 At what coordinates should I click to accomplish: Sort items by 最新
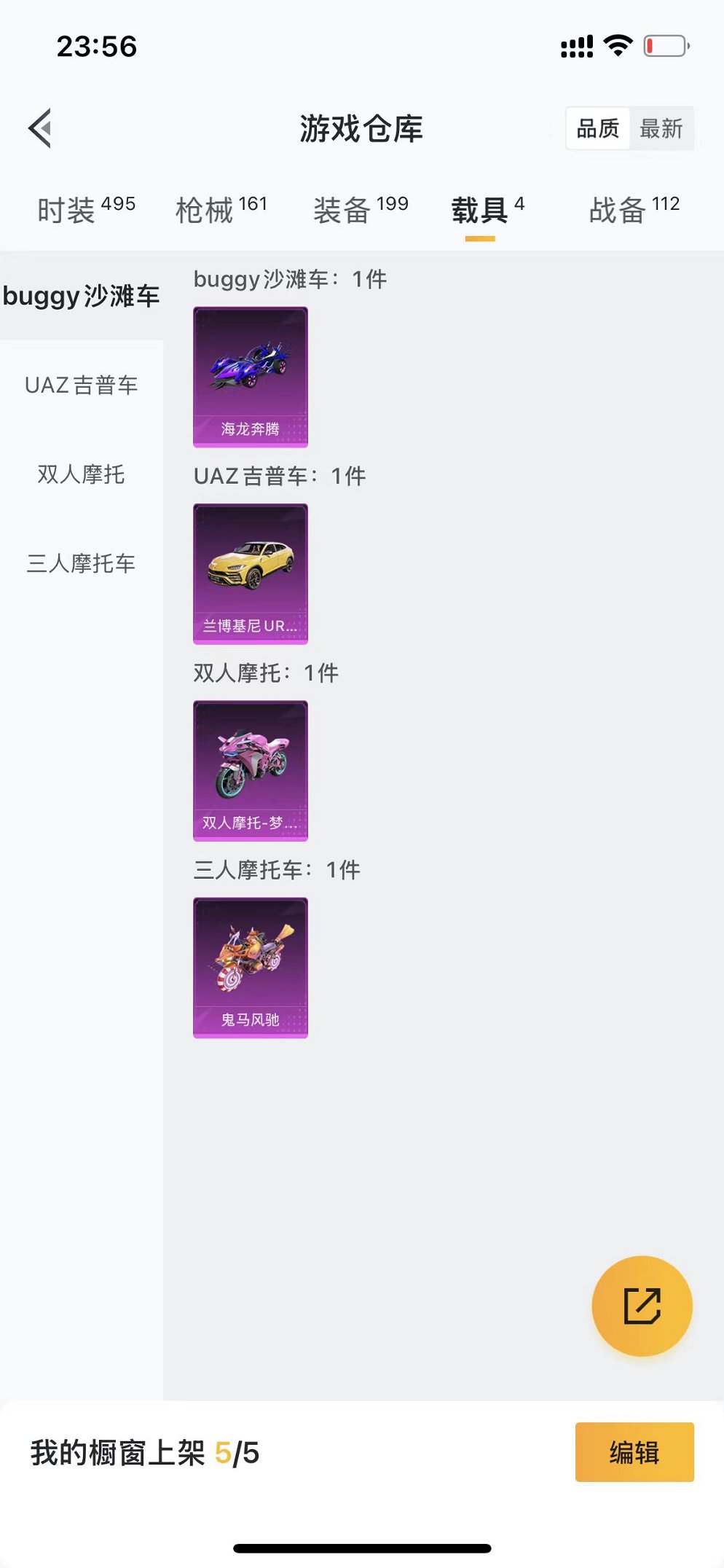click(661, 128)
